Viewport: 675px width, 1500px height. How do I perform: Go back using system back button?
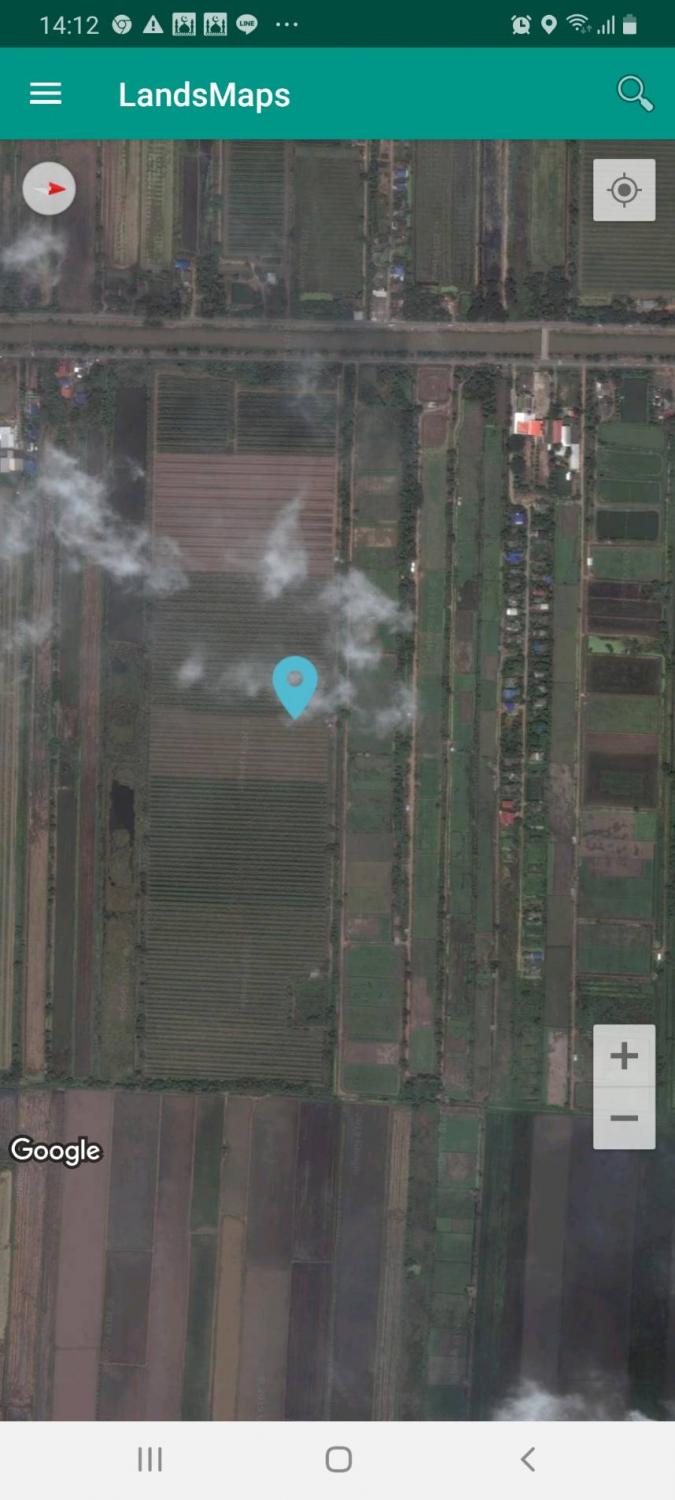(x=528, y=1459)
